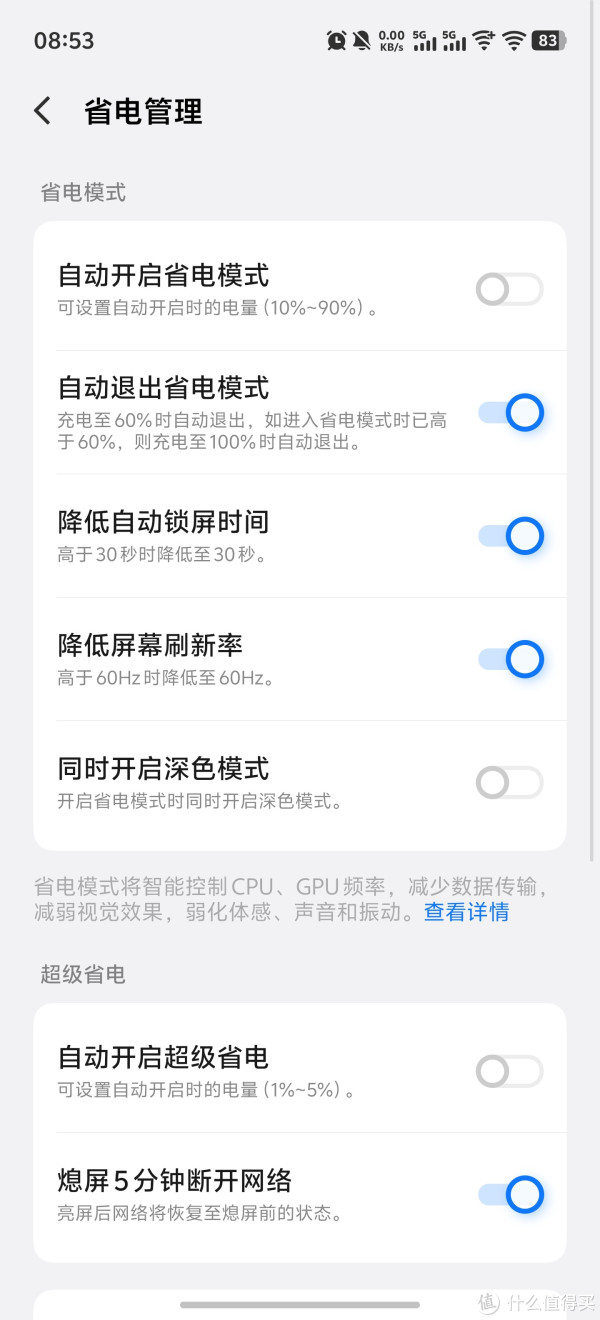The height and width of the screenshot is (1320, 600).
Task: Open the 查看详情 link
Action: click(x=466, y=912)
